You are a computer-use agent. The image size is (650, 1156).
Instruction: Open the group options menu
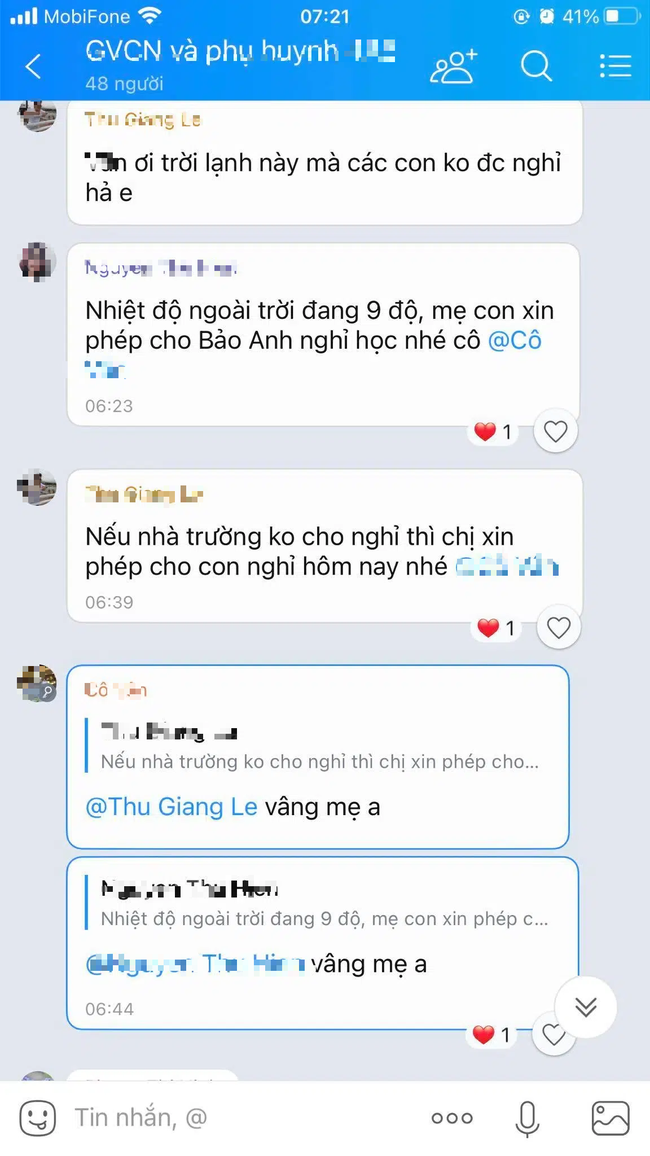click(x=614, y=66)
